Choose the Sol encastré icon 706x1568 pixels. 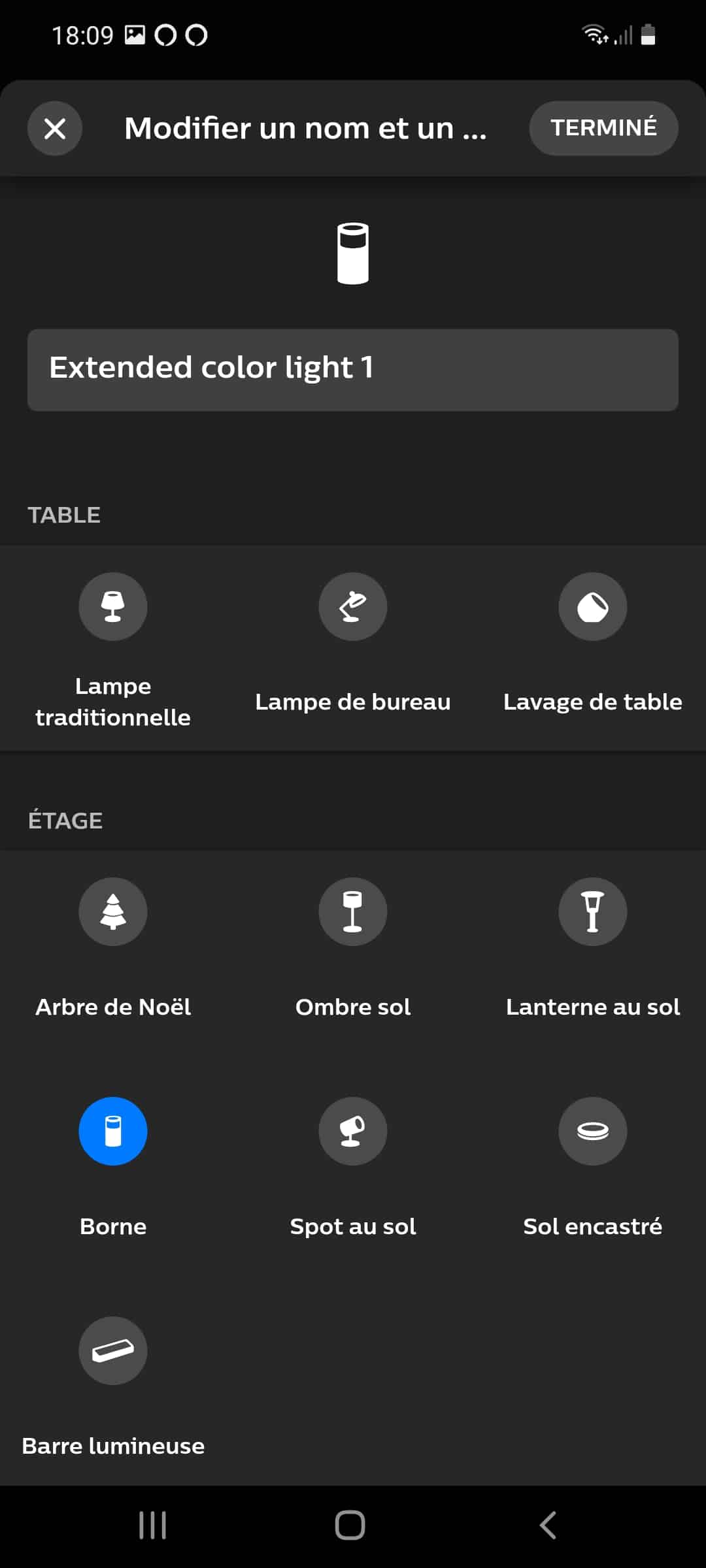click(593, 1131)
